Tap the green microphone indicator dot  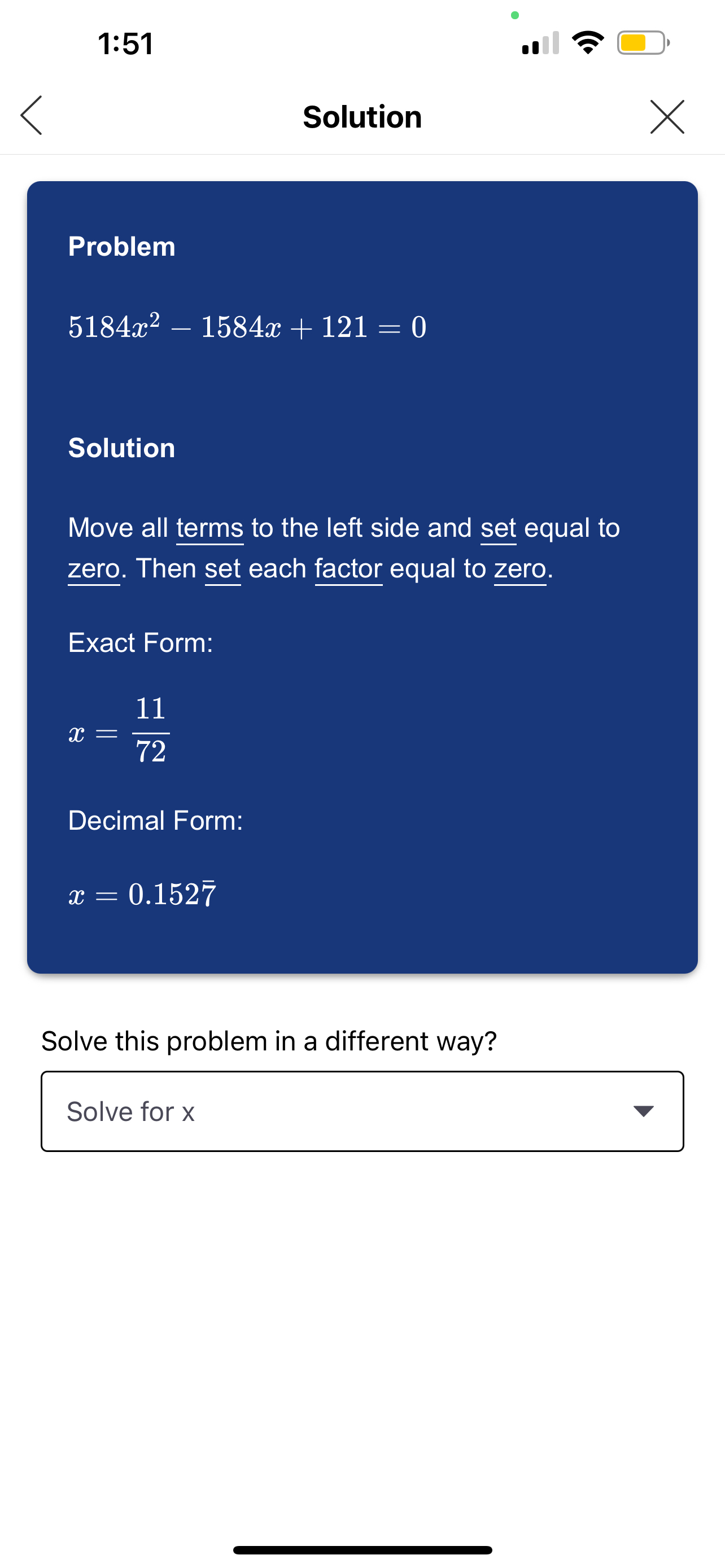tap(514, 14)
